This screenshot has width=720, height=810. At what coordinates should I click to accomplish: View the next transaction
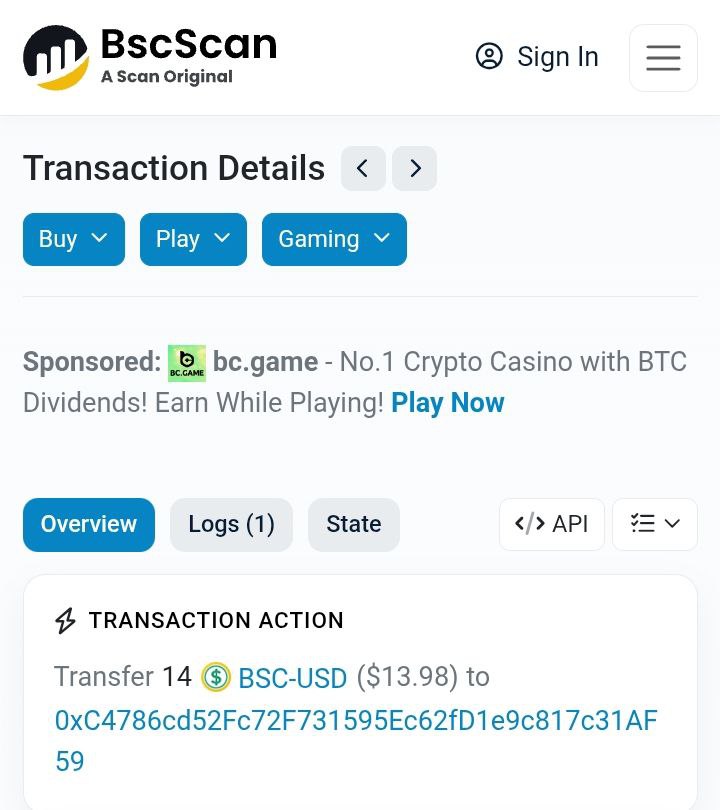(414, 169)
